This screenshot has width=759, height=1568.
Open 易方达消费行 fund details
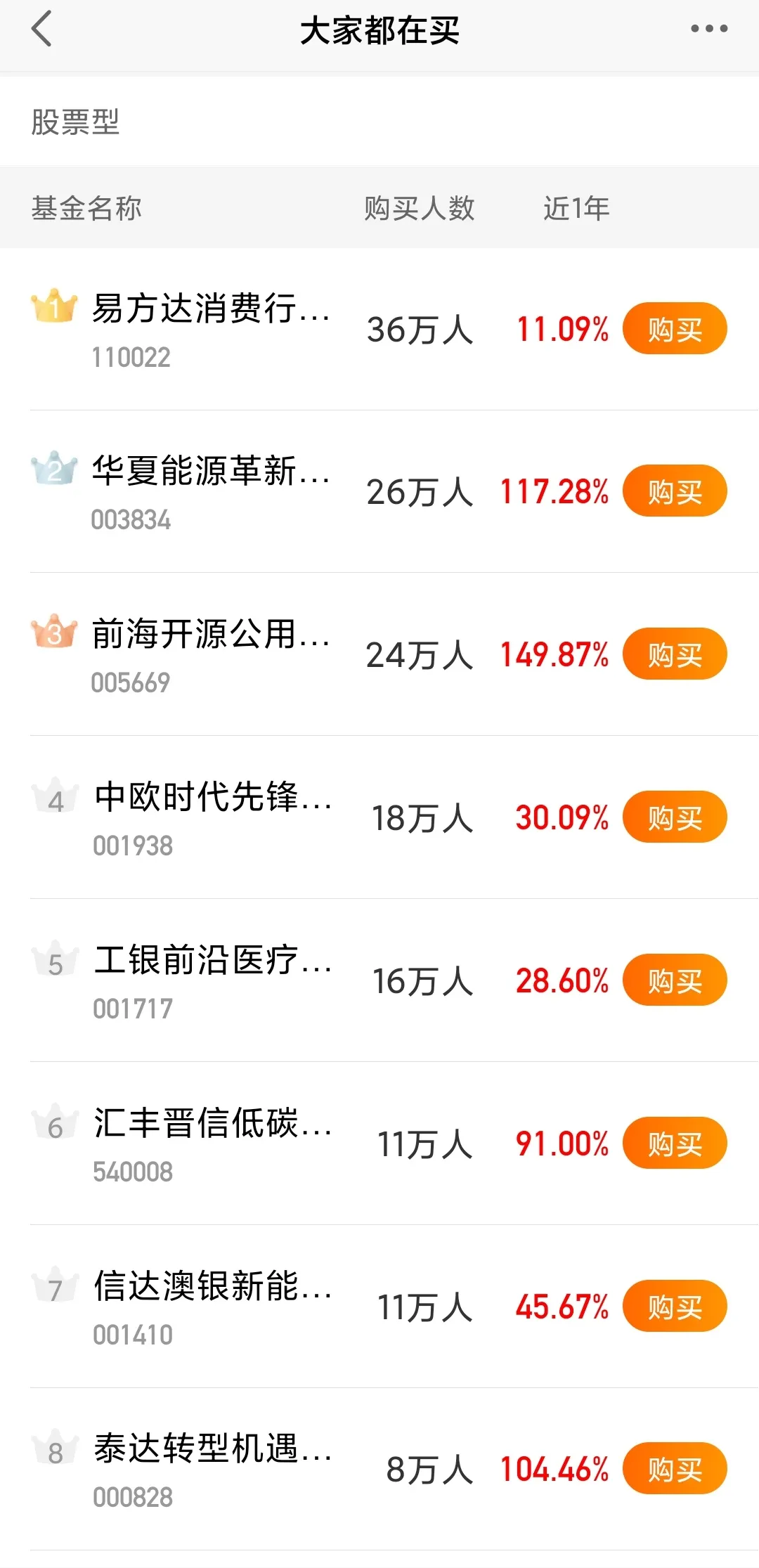[x=211, y=309]
